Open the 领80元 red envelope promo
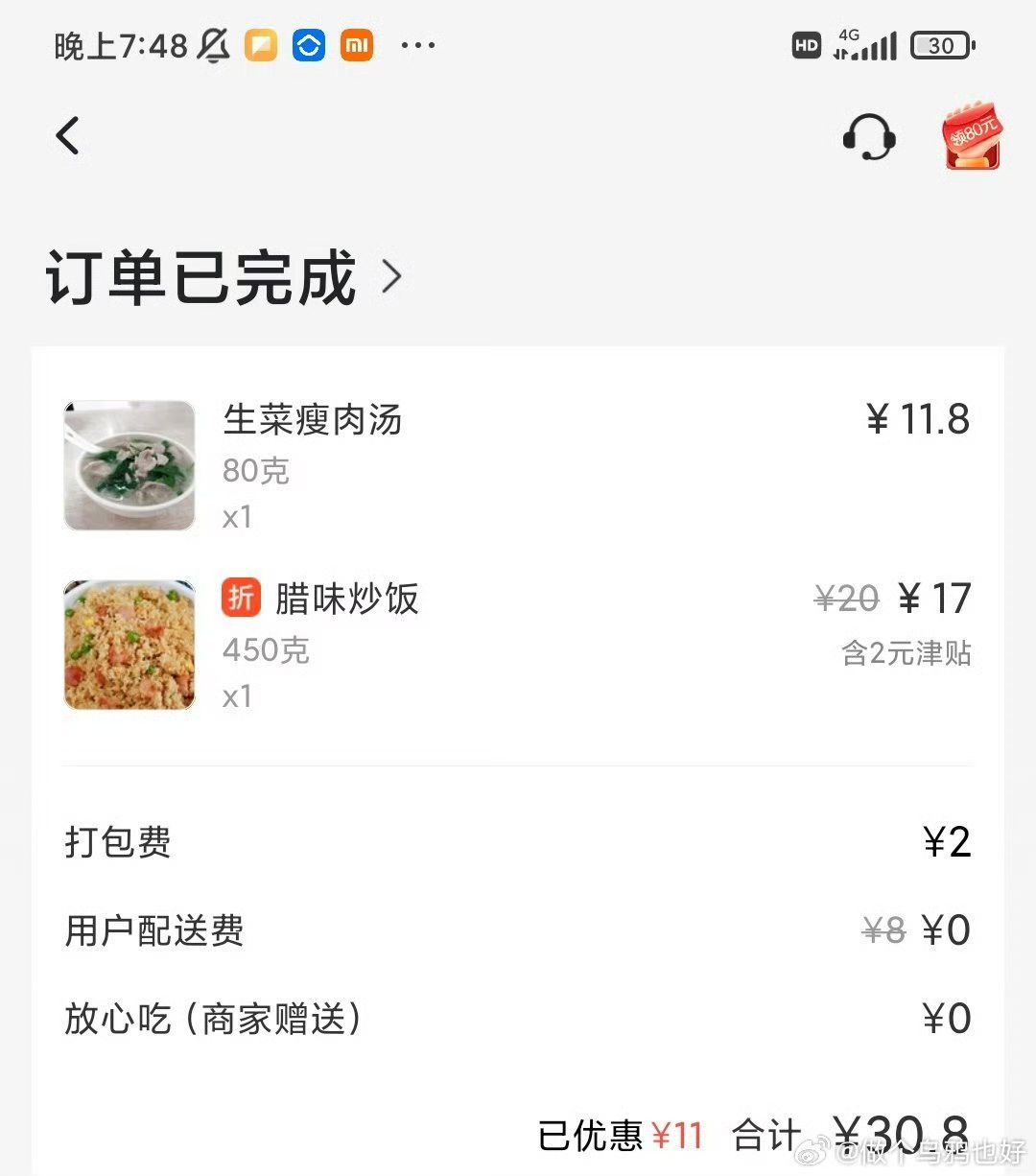This screenshot has width=1036, height=1176. click(x=973, y=136)
